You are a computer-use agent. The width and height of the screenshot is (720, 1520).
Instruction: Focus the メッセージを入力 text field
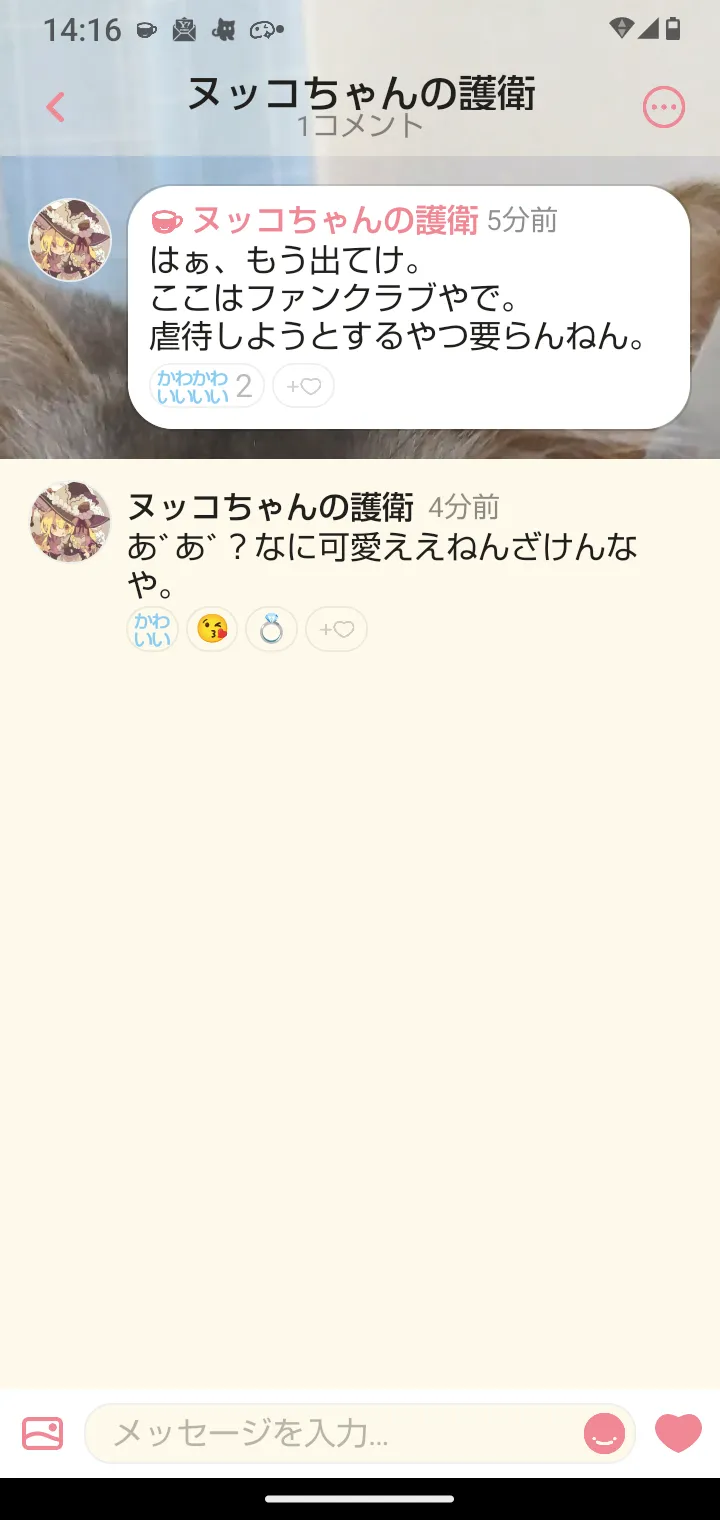coord(340,1434)
